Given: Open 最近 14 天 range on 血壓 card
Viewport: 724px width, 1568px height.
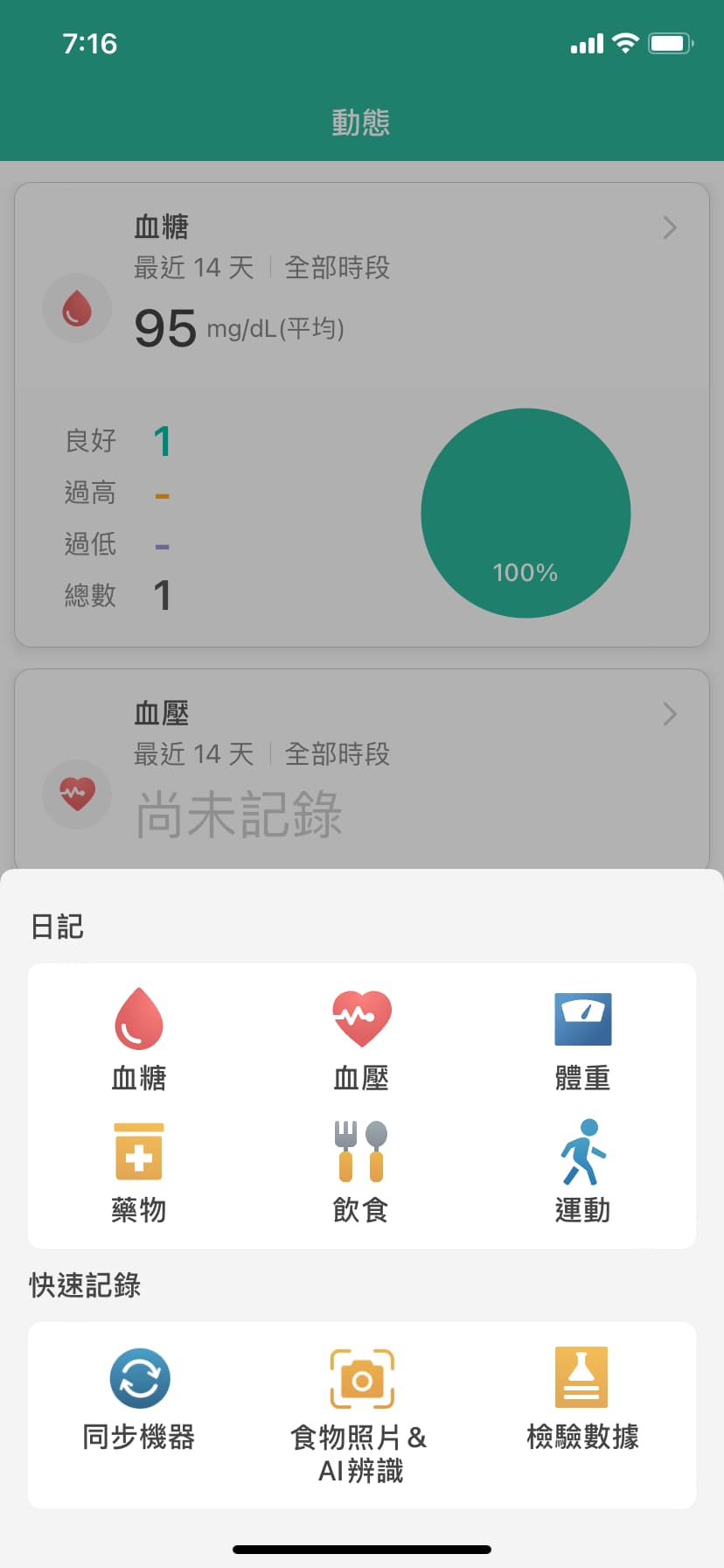Looking at the screenshot, I should point(194,754).
